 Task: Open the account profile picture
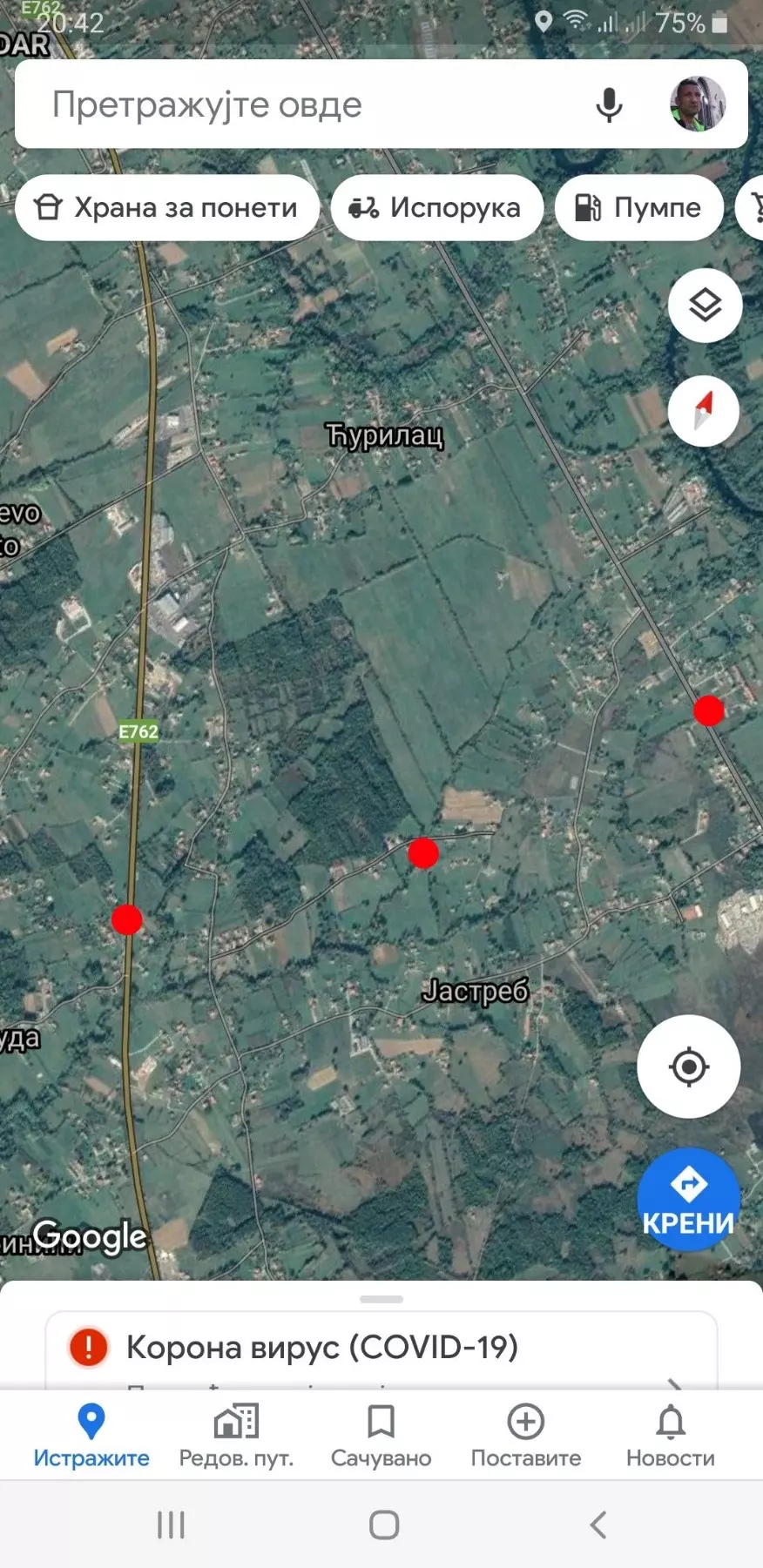coord(697,104)
